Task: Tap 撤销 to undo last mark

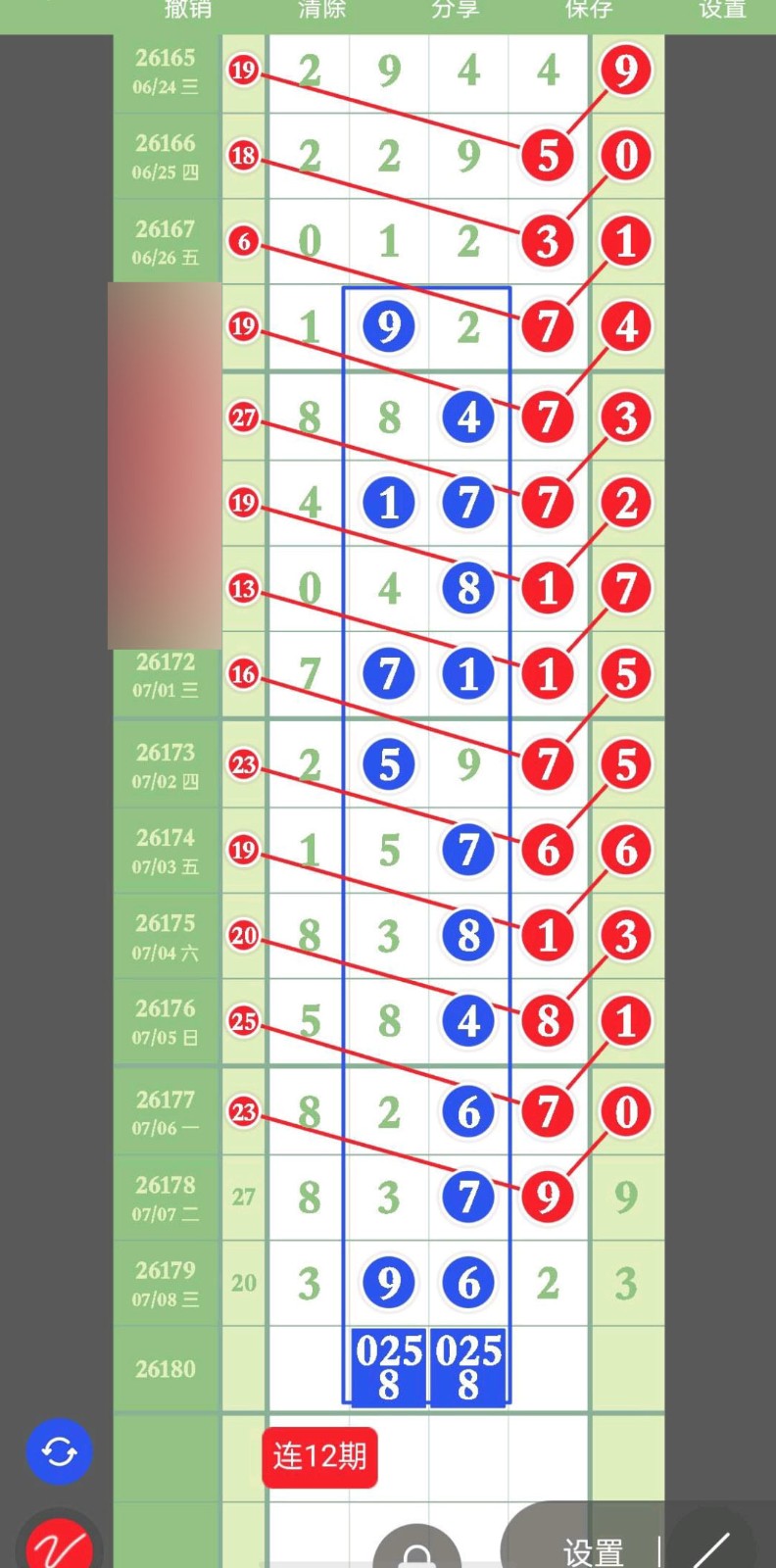Action: [x=188, y=9]
